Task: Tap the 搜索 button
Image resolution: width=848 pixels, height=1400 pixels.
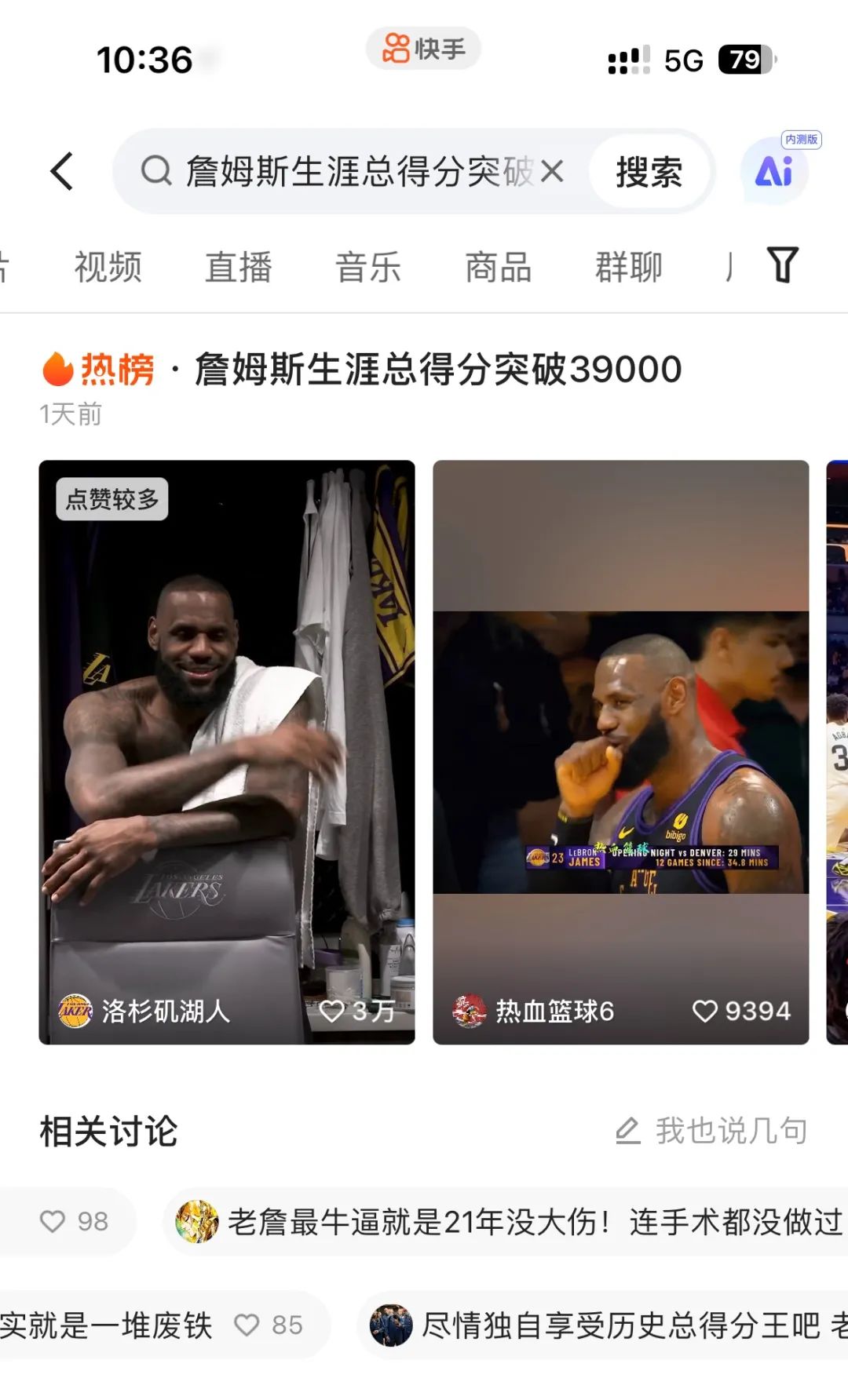Action: [x=649, y=172]
